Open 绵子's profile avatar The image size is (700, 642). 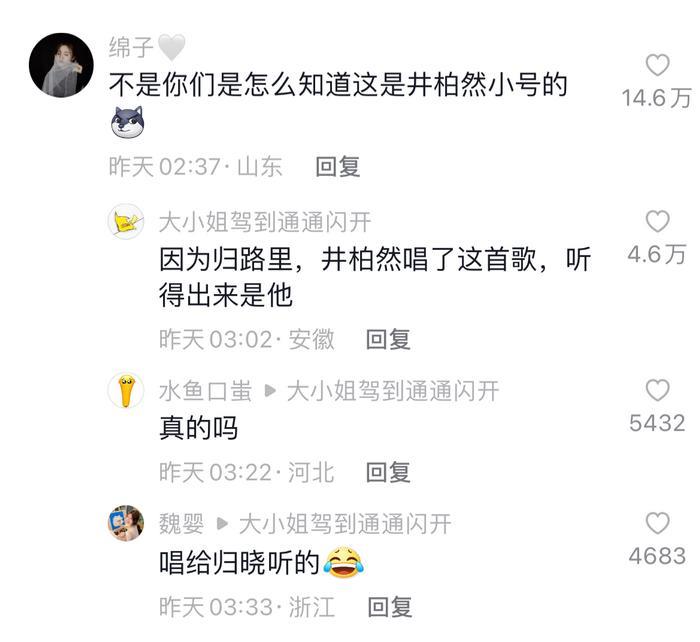(61, 65)
